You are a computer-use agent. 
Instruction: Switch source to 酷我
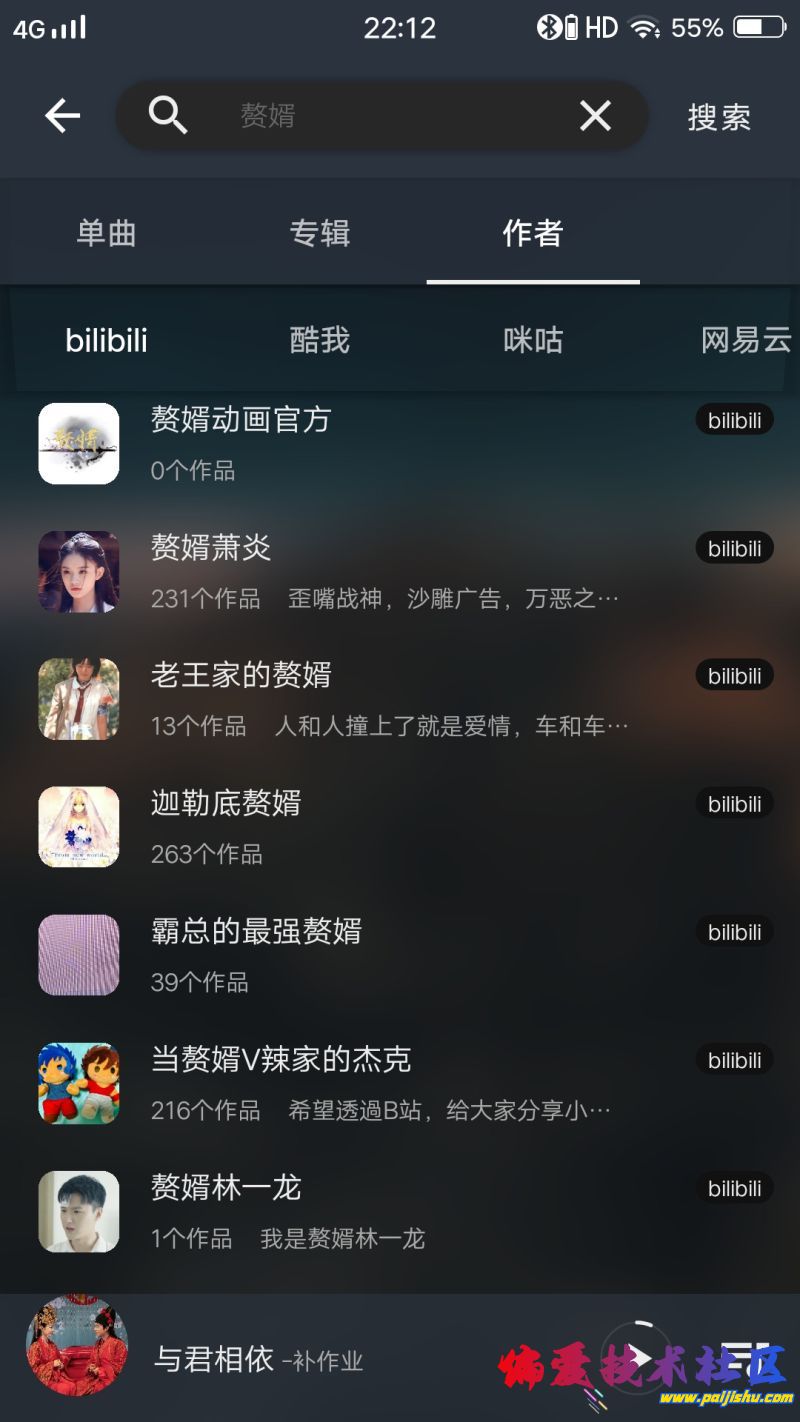click(320, 341)
